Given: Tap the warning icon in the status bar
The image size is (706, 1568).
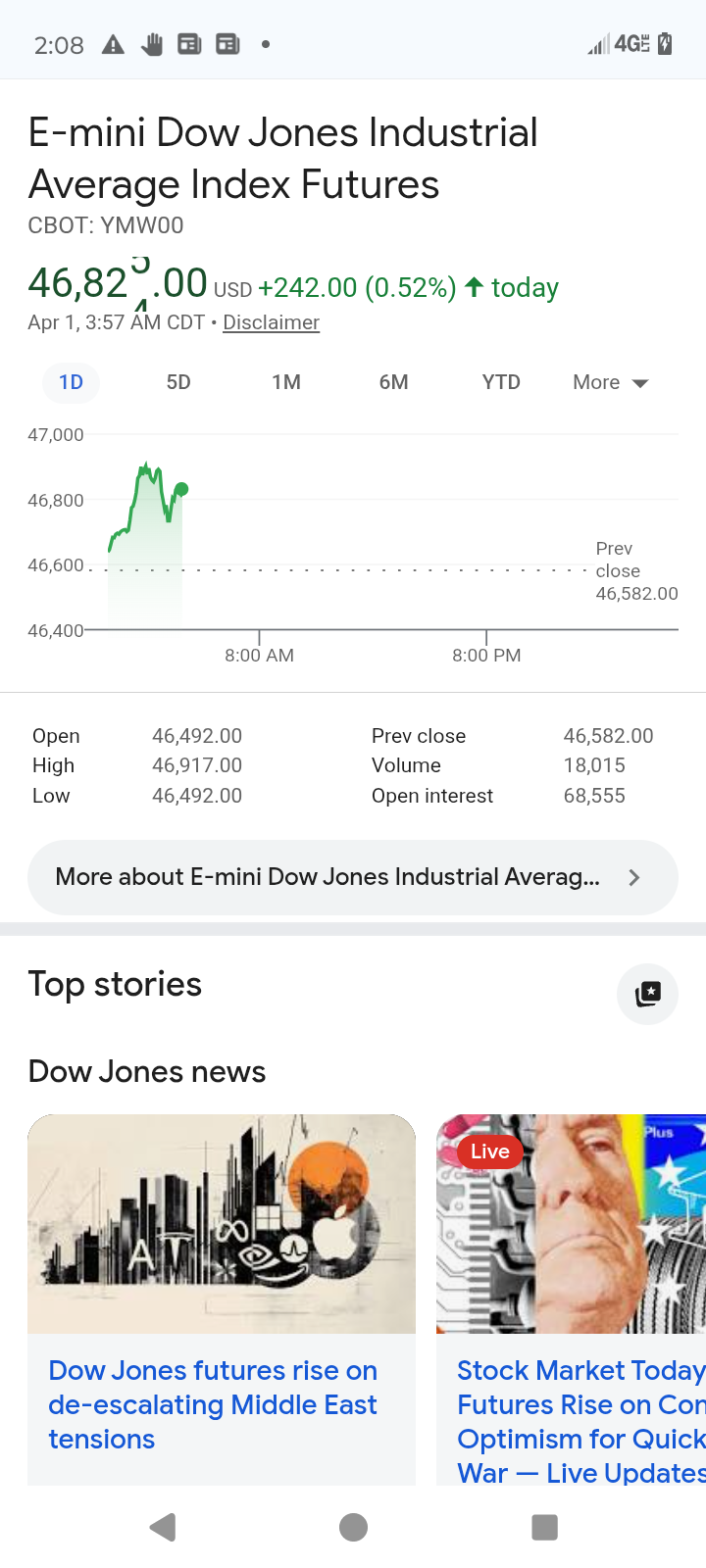Looking at the screenshot, I should (113, 43).
